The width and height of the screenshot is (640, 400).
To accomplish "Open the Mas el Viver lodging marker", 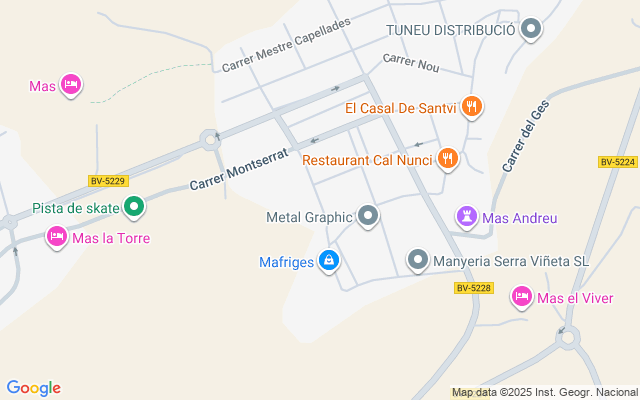I will pyautogui.click(x=521, y=296).
